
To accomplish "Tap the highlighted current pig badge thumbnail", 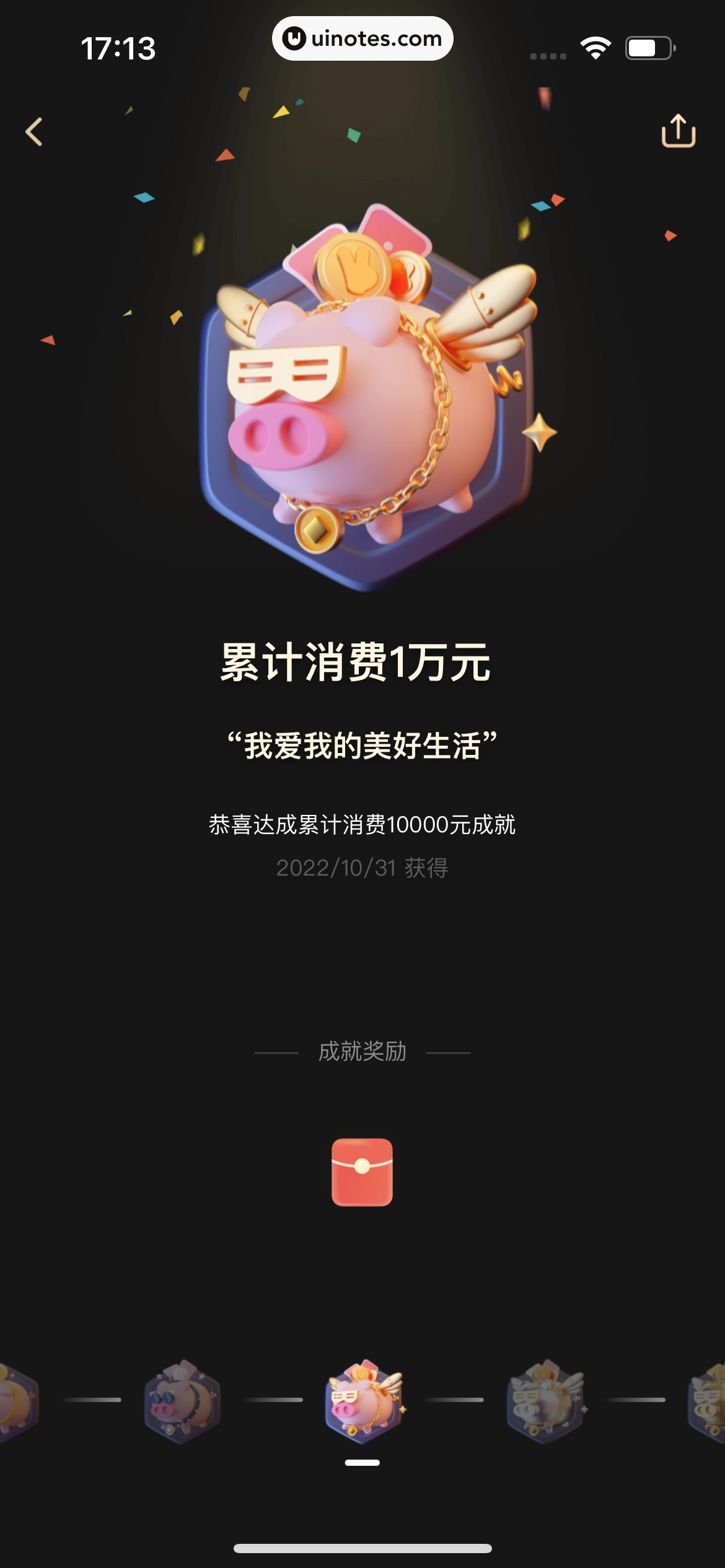I will coord(363,1401).
